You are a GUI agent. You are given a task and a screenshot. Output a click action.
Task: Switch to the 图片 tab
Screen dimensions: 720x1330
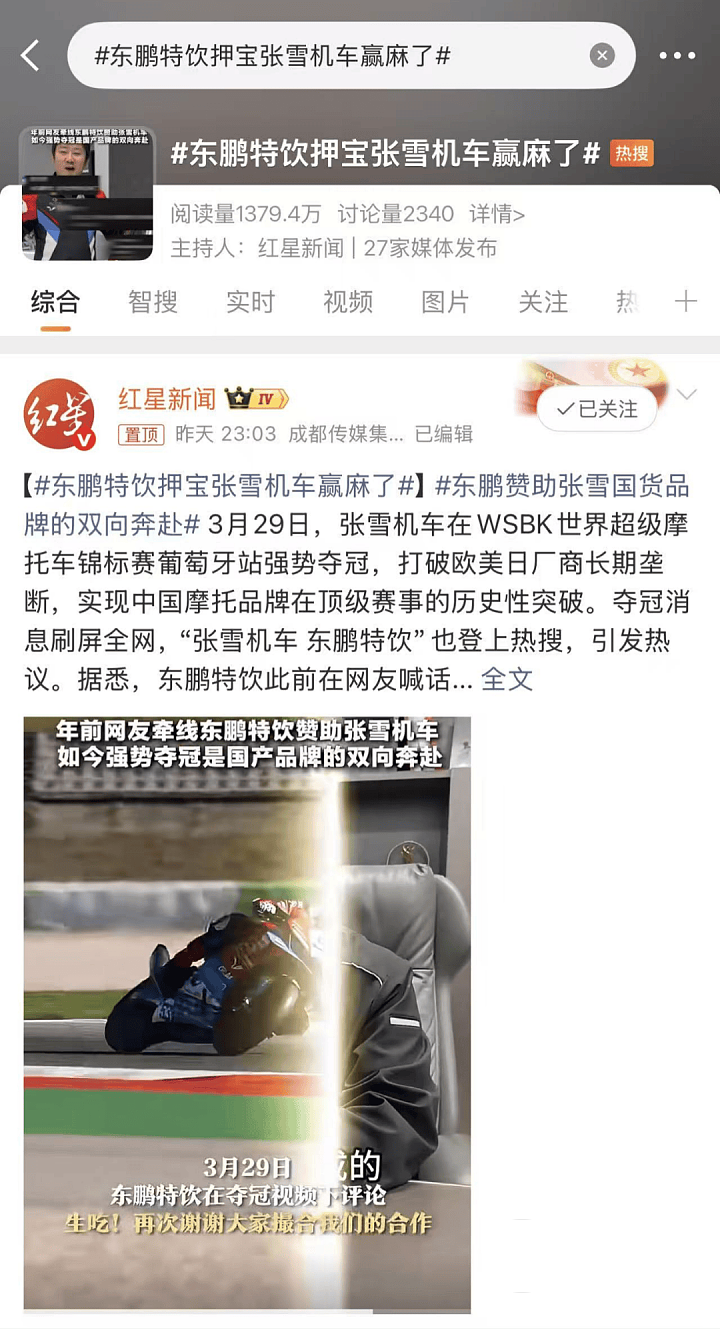(x=445, y=302)
